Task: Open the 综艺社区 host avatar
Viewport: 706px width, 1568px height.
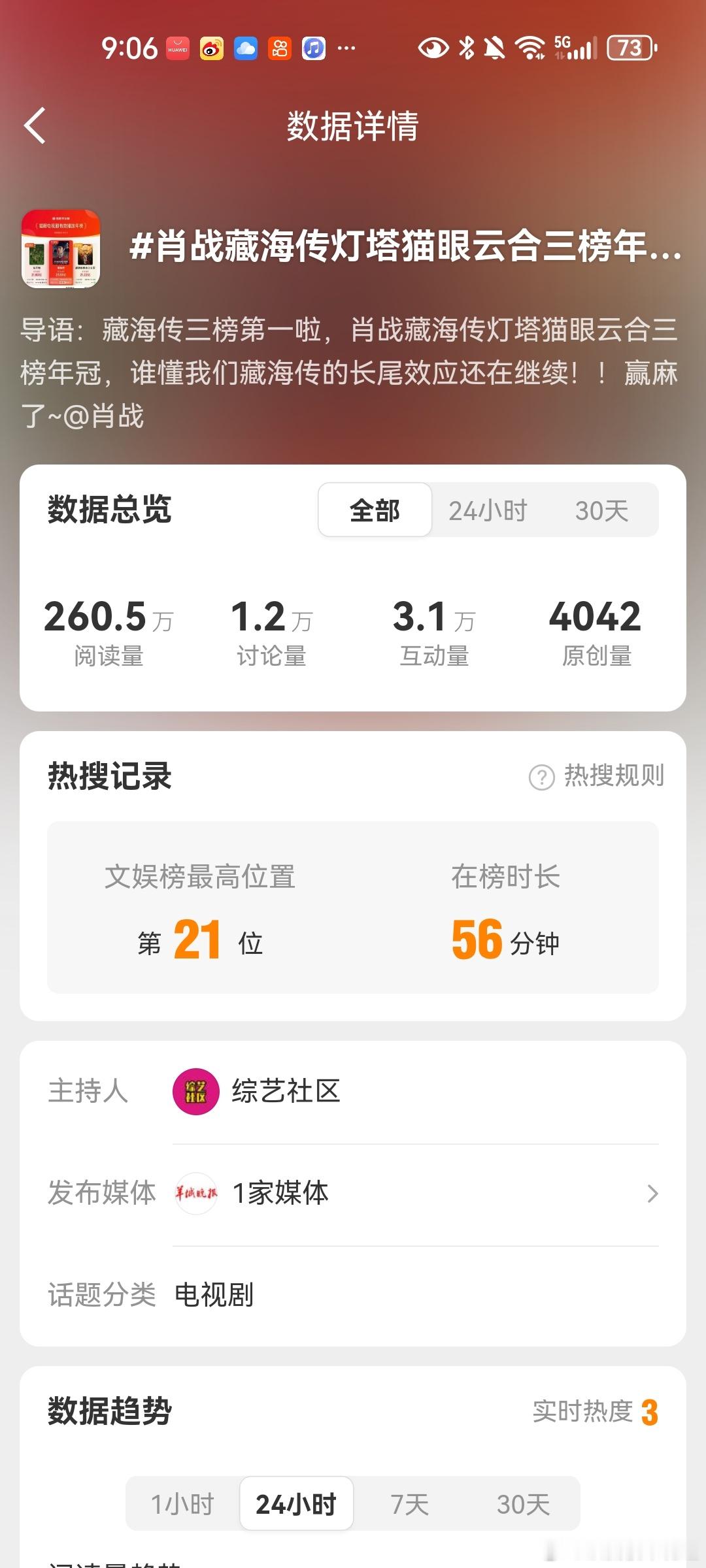Action: tap(196, 1092)
